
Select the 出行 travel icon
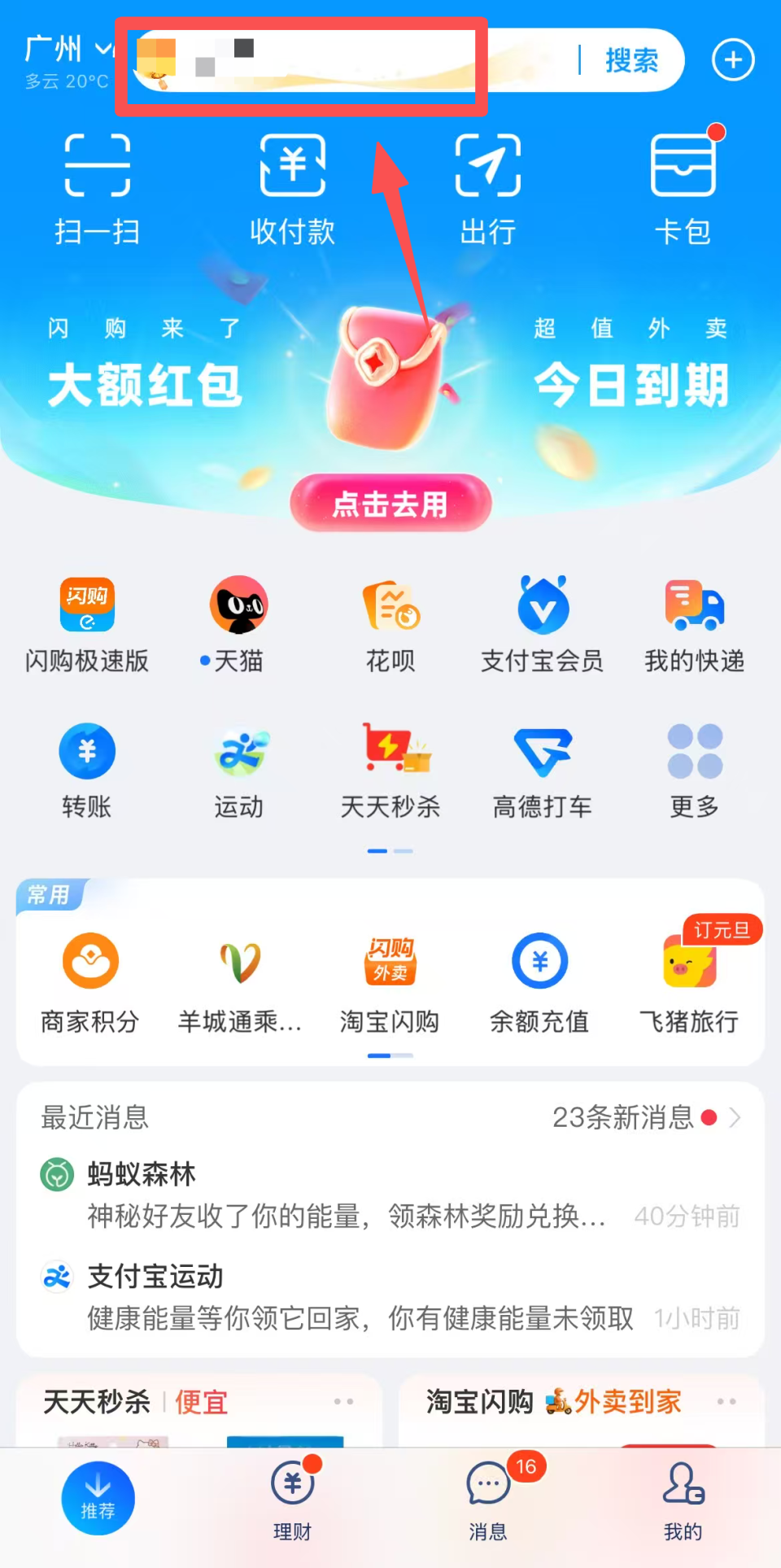[x=487, y=187]
